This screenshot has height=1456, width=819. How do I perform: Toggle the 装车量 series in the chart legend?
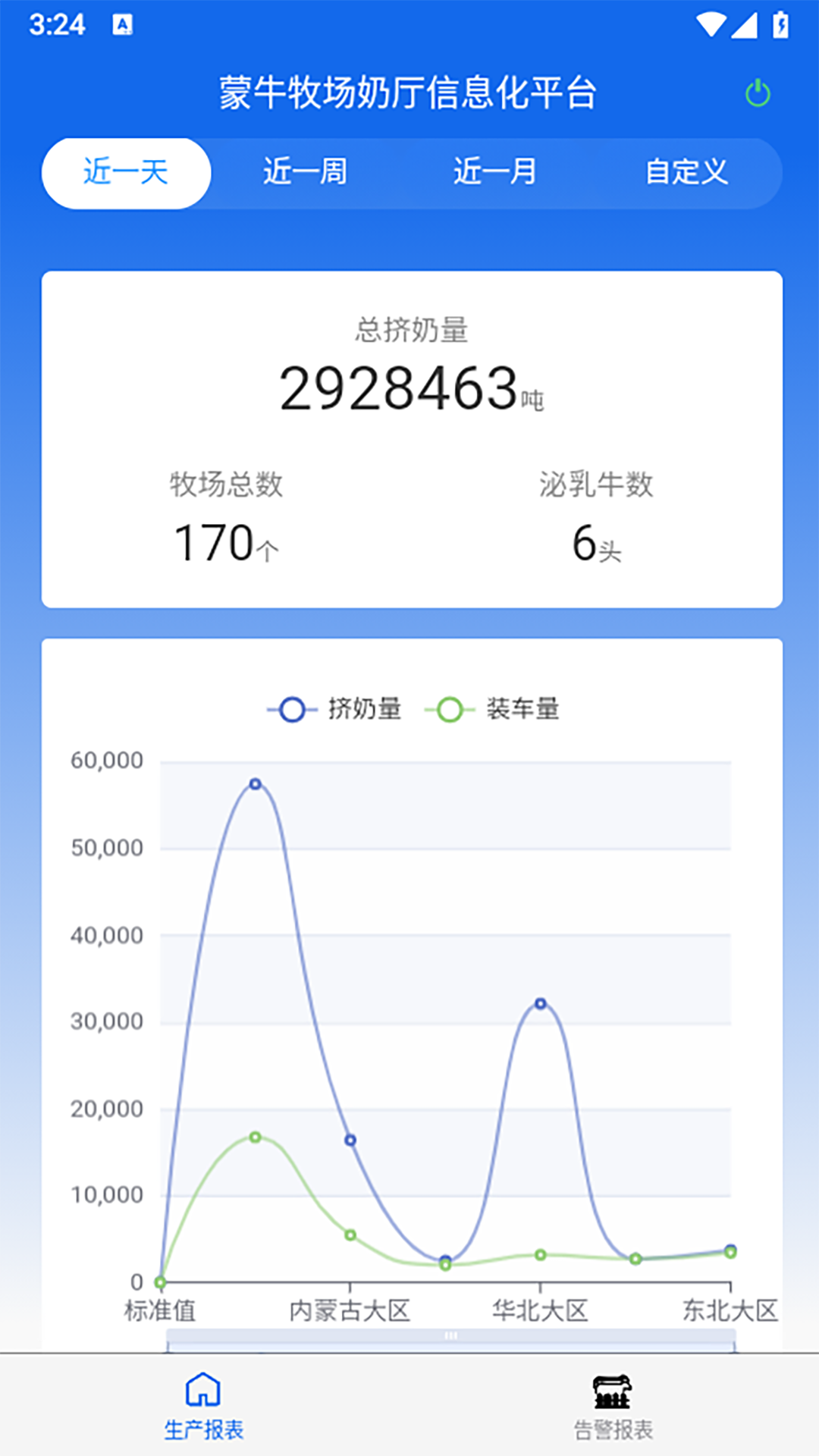tap(493, 710)
